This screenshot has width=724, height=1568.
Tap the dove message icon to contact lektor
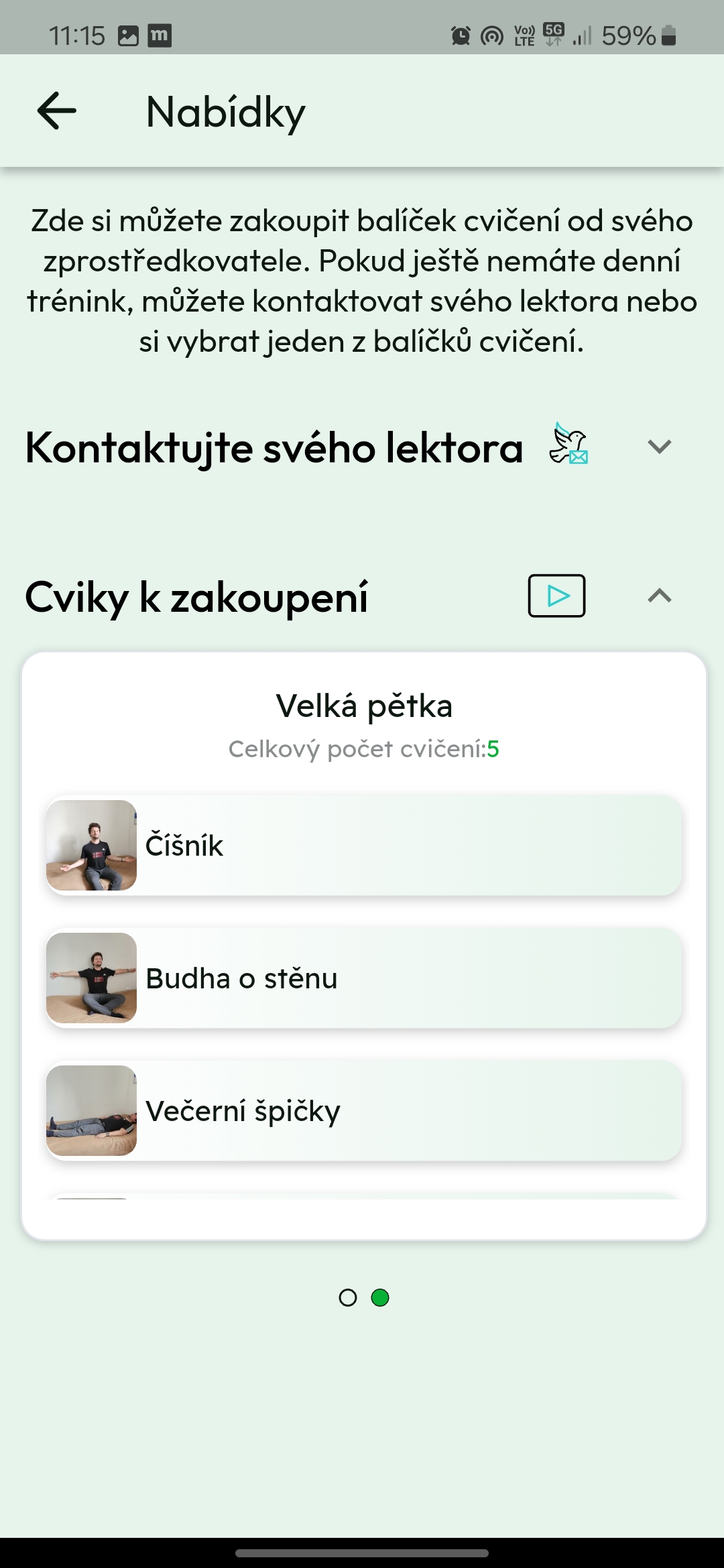pos(568,446)
